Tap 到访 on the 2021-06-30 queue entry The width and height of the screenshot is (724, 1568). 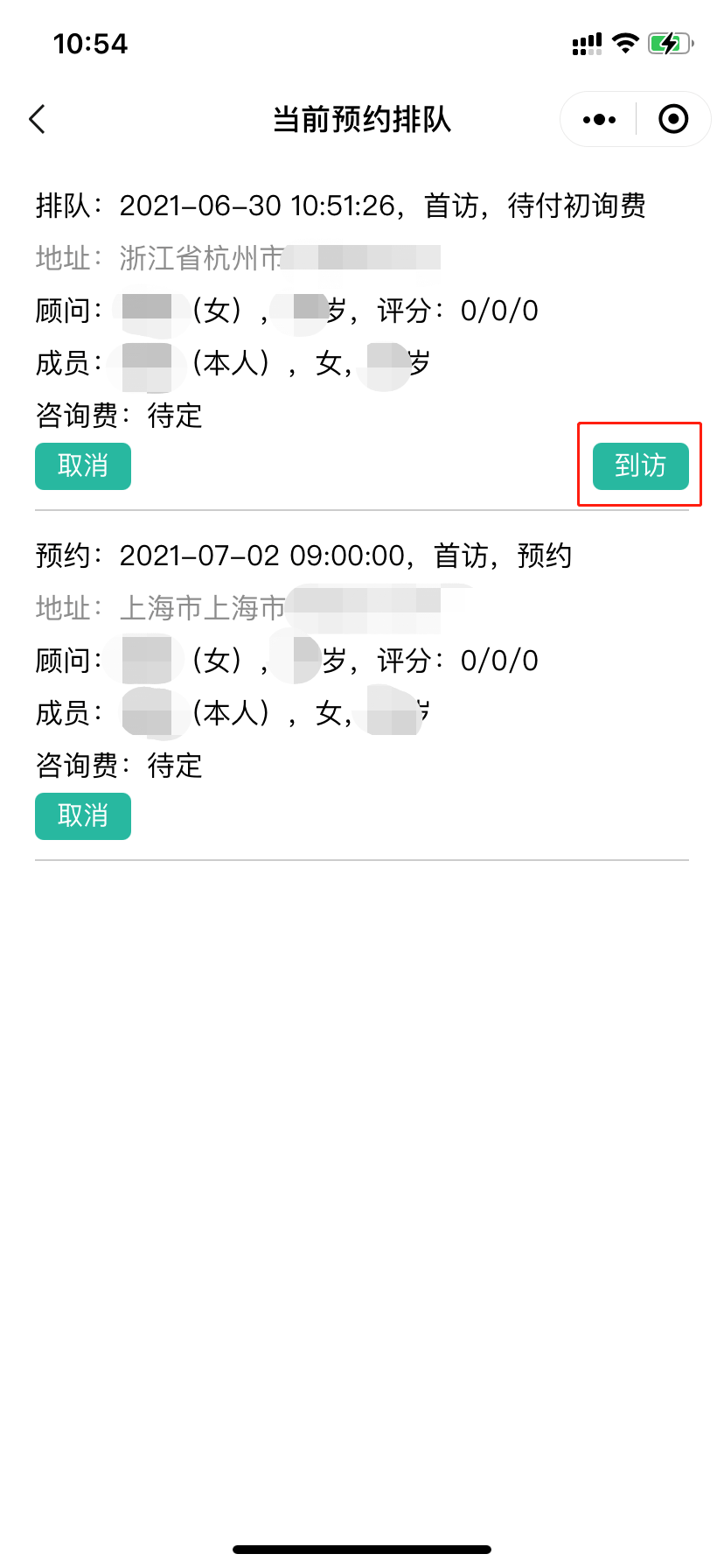pos(641,465)
